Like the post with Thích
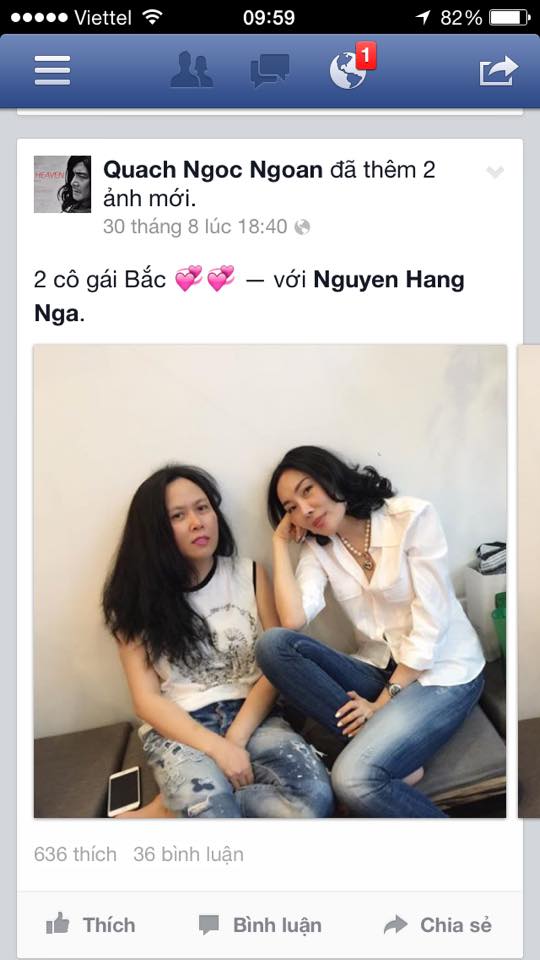The height and width of the screenshot is (960, 540). [91, 925]
